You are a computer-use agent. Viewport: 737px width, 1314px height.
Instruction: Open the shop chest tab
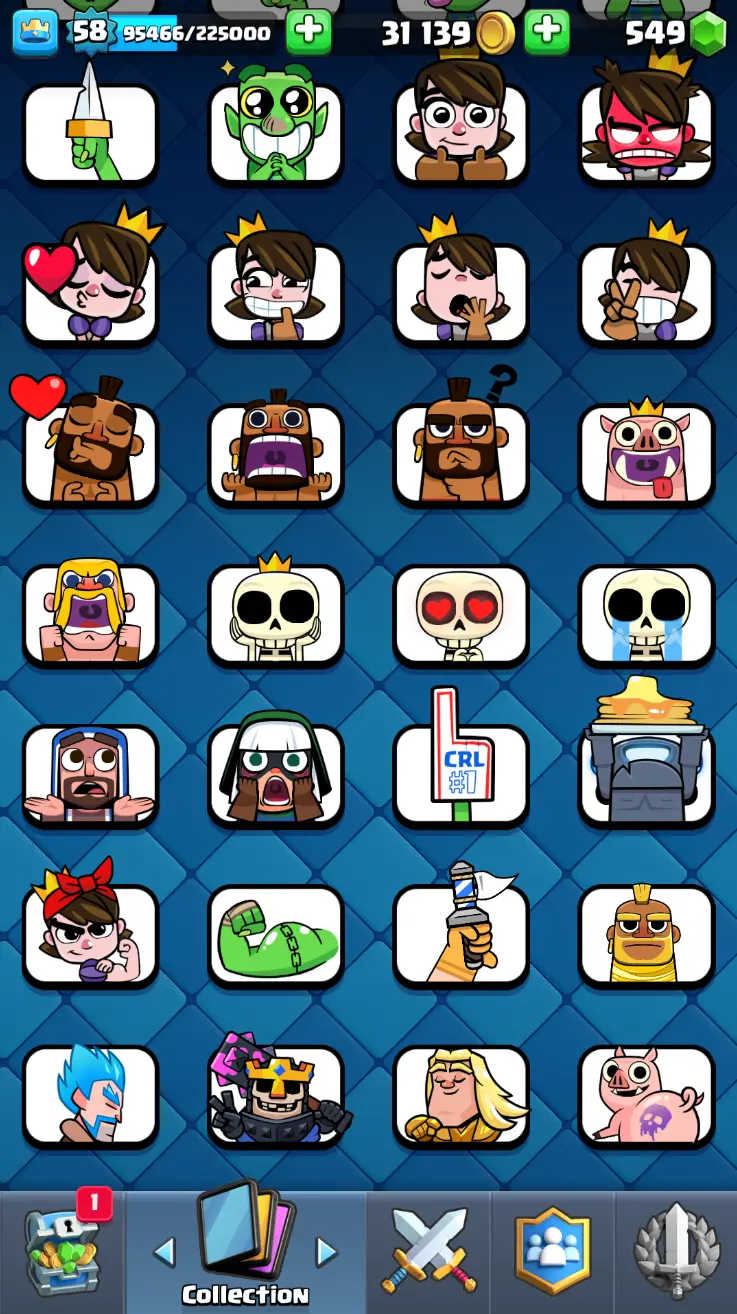[62, 1252]
